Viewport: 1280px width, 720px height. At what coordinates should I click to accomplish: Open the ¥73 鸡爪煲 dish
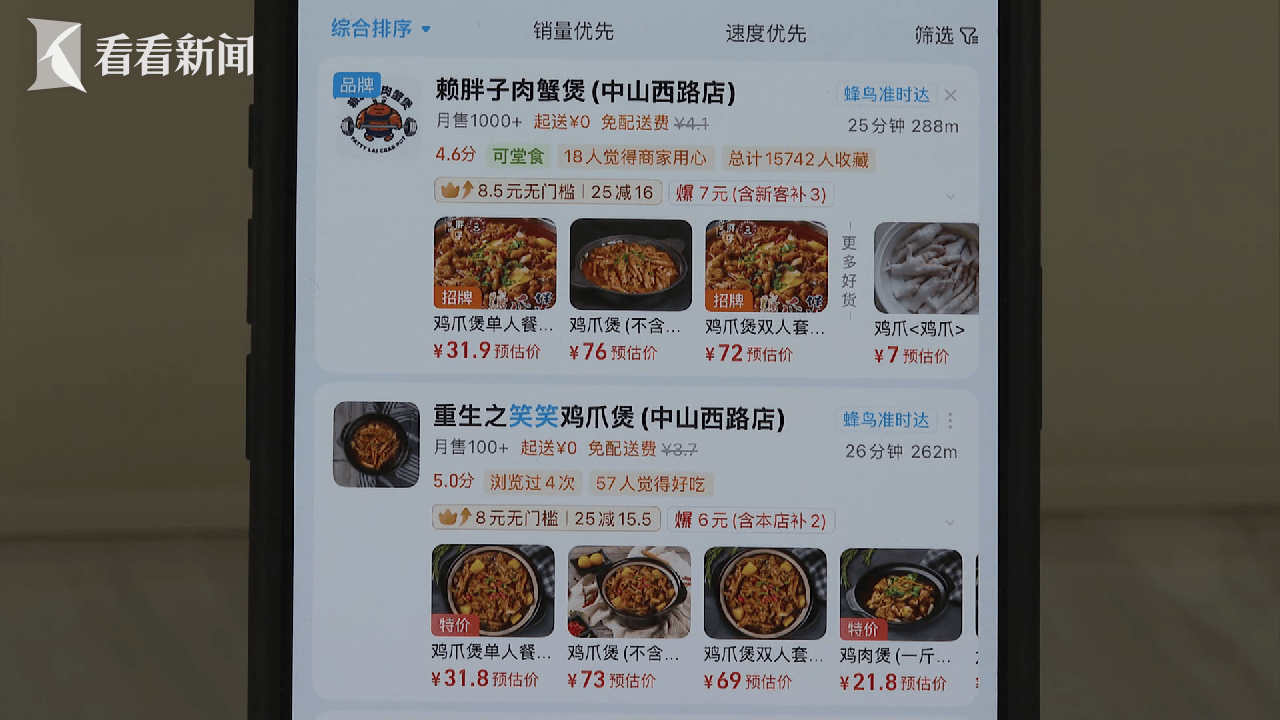point(629,592)
